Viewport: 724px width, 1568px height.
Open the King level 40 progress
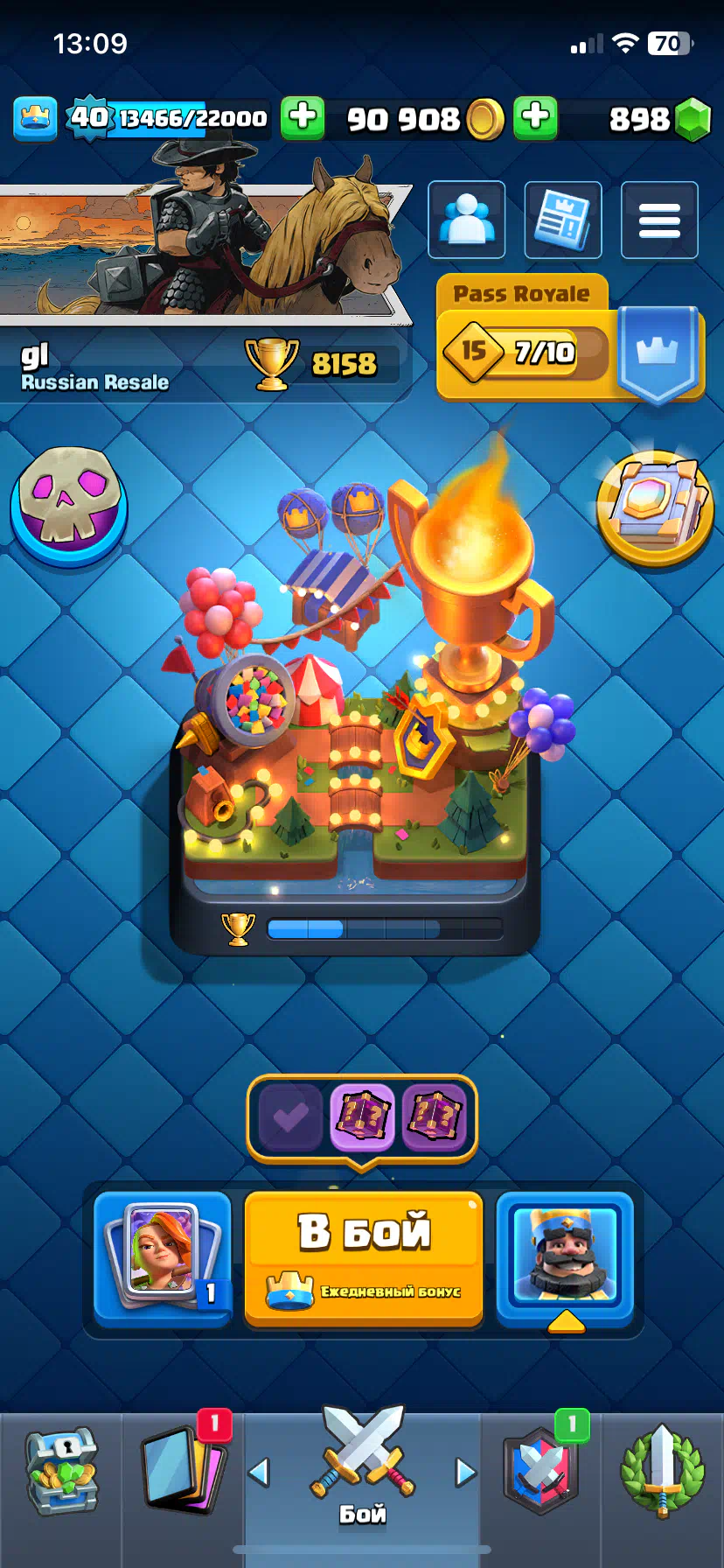click(x=168, y=116)
